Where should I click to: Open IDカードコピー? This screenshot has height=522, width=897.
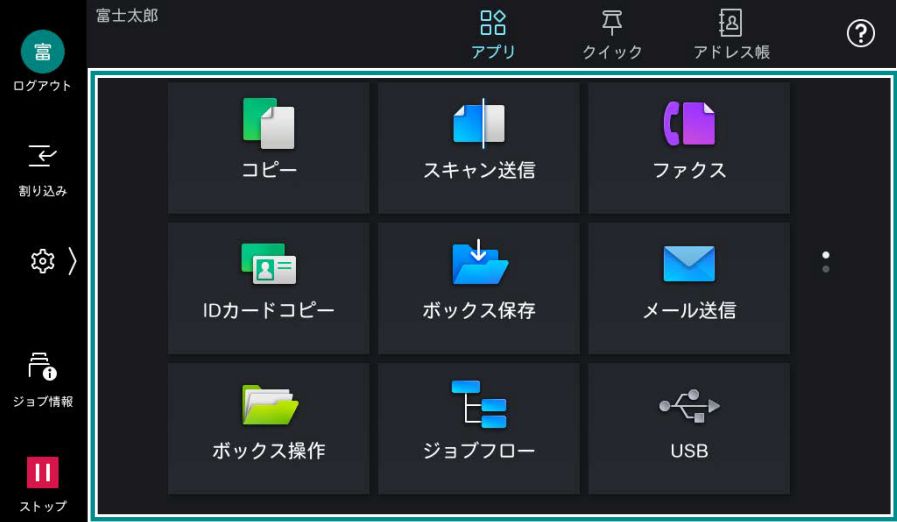(x=268, y=288)
